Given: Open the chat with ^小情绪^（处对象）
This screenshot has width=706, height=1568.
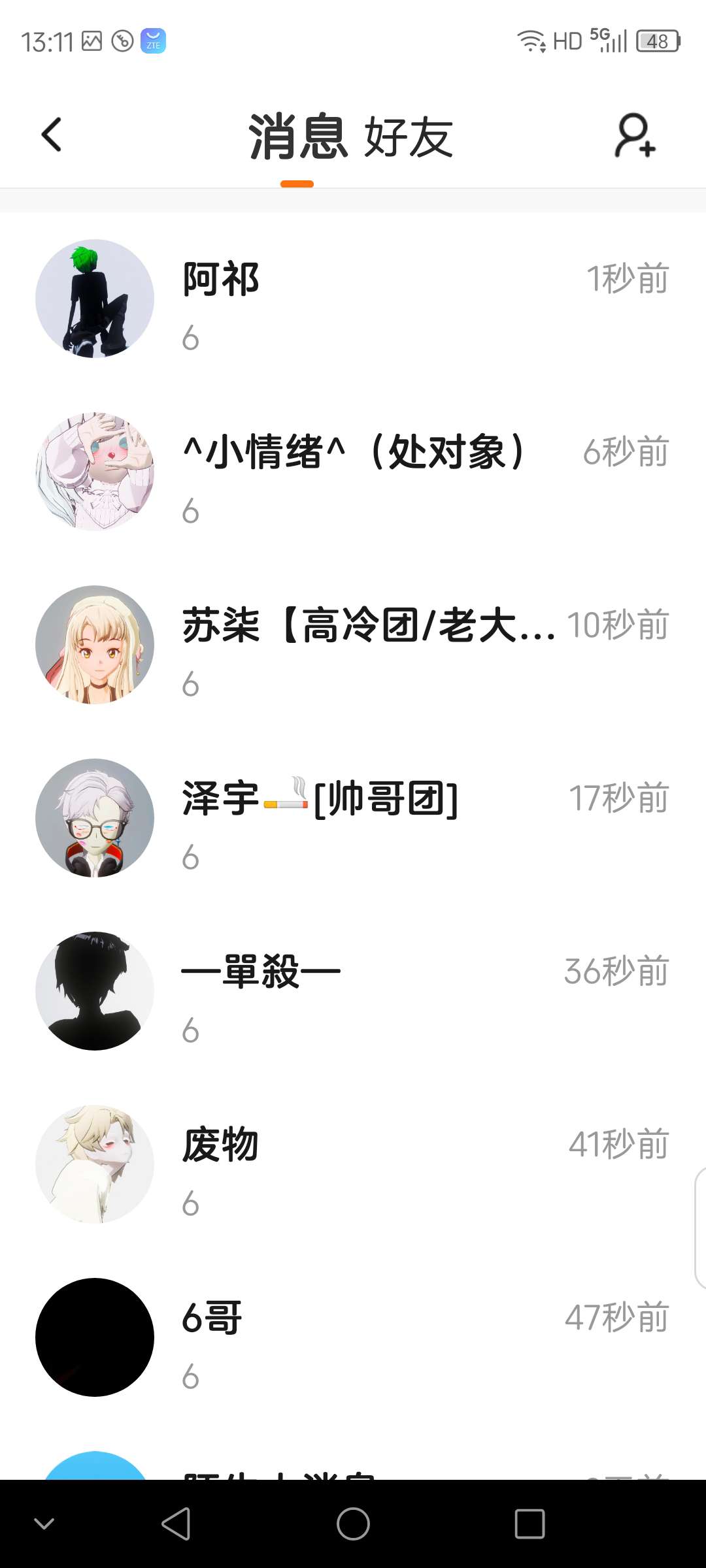Looking at the screenshot, I should pos(353,472).
